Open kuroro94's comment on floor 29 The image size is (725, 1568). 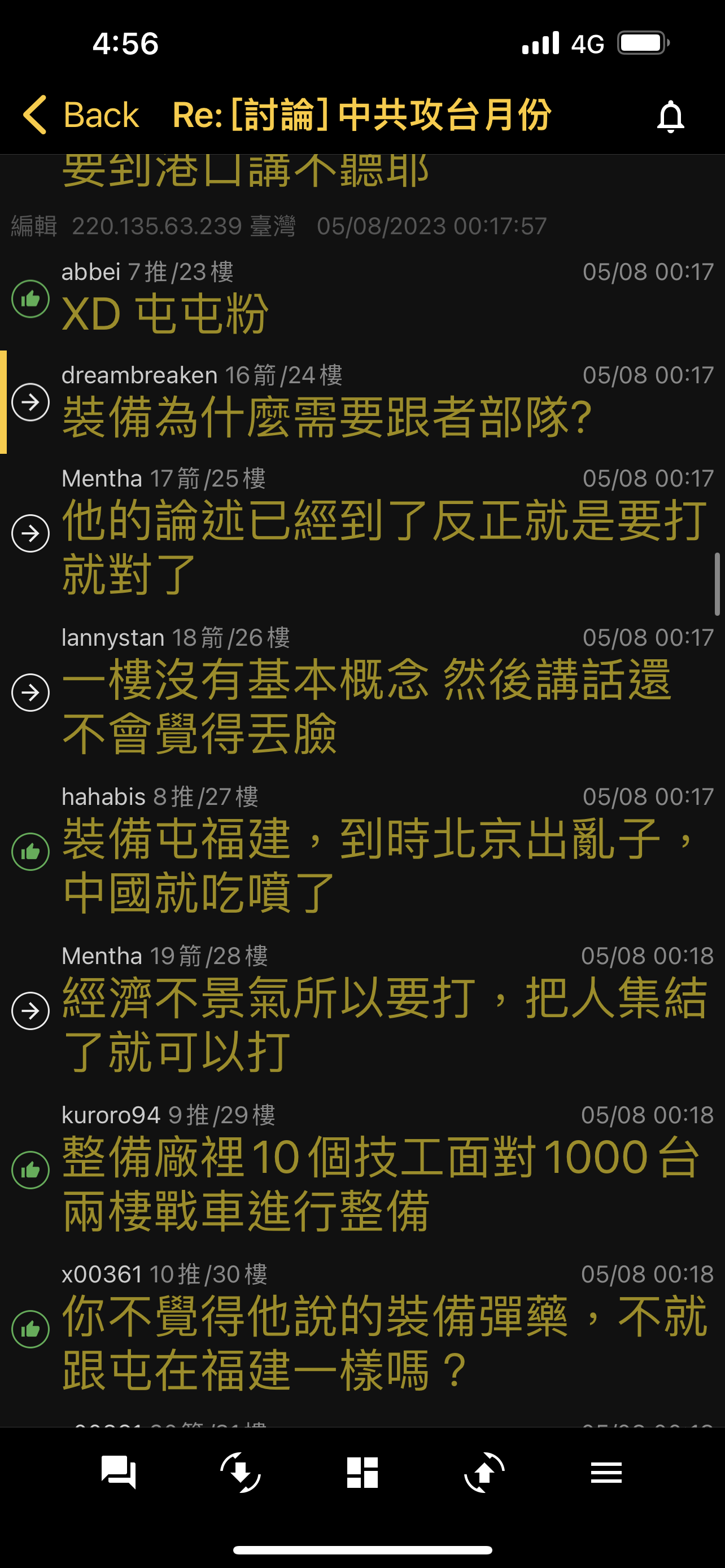pyautogui.click(x=362, y=1170)
